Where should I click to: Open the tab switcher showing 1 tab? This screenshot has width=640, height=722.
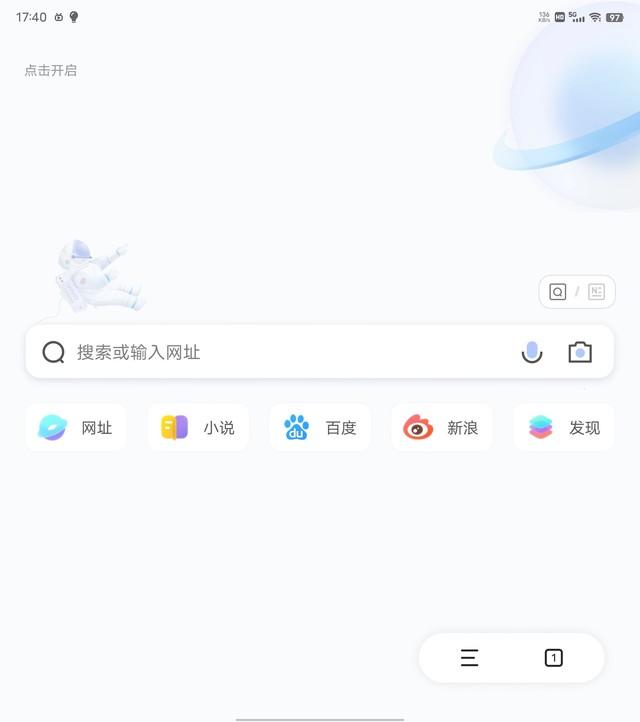coord(554,658)
